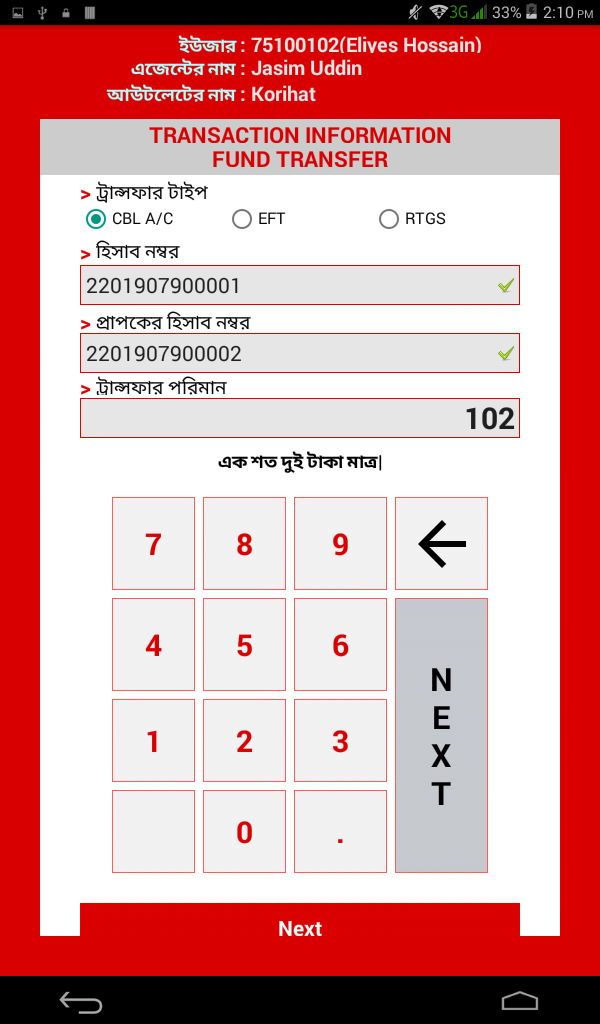600x1024 pixels.
Task: Pick the RTGS transfer option
Action: click(x=413, y=219)
